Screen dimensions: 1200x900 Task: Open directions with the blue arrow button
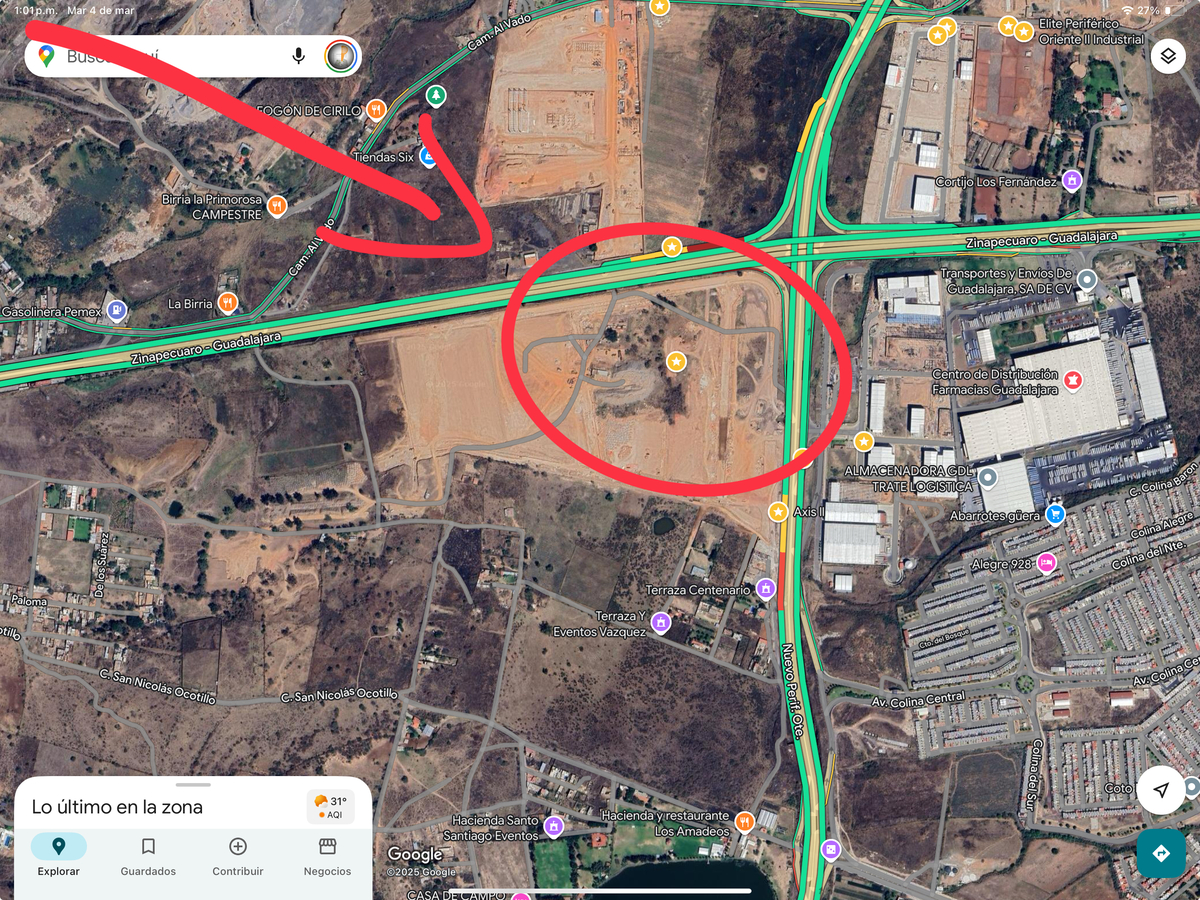click(x=1160, y=854)
